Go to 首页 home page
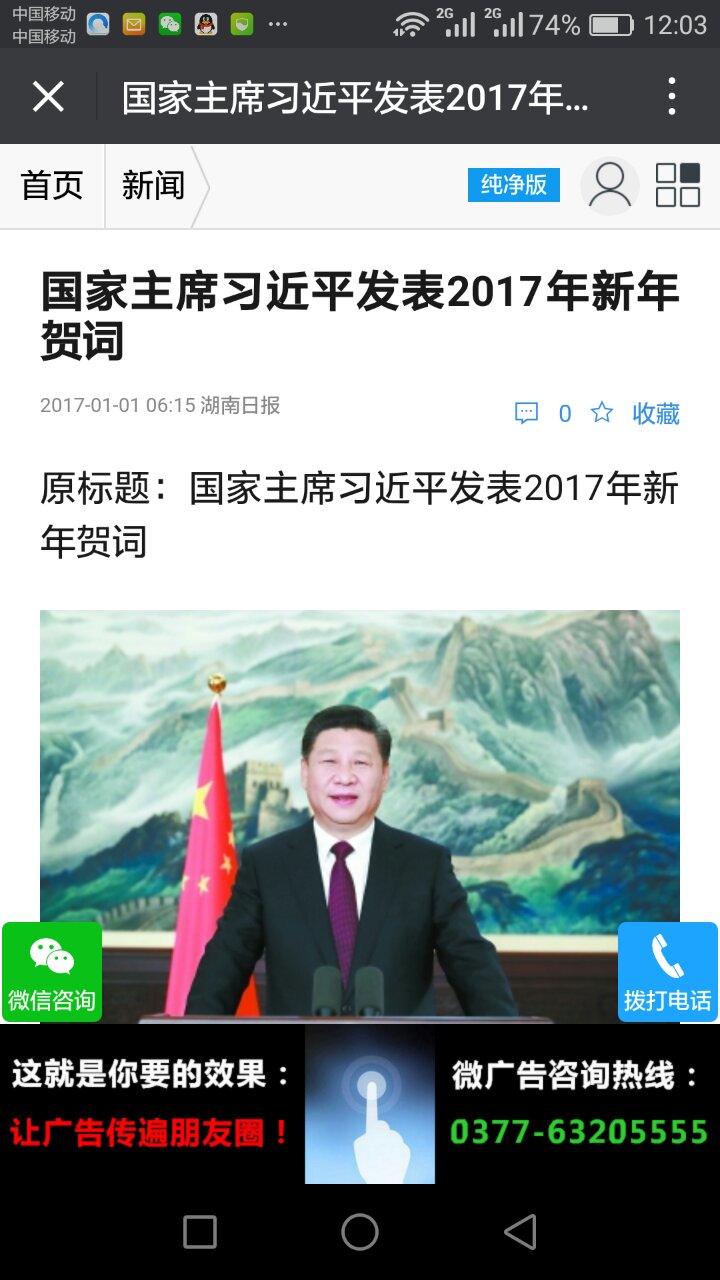 pyautogui.click(x=52, y=186)
